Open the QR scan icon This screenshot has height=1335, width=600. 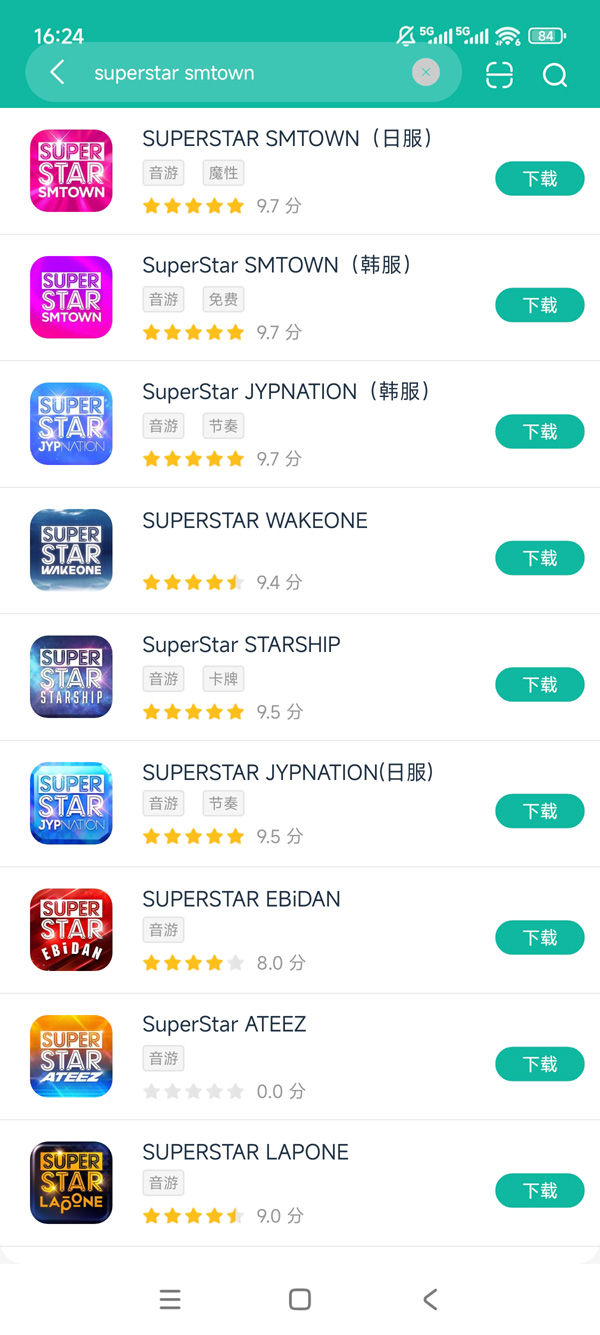tap(499, 75)
